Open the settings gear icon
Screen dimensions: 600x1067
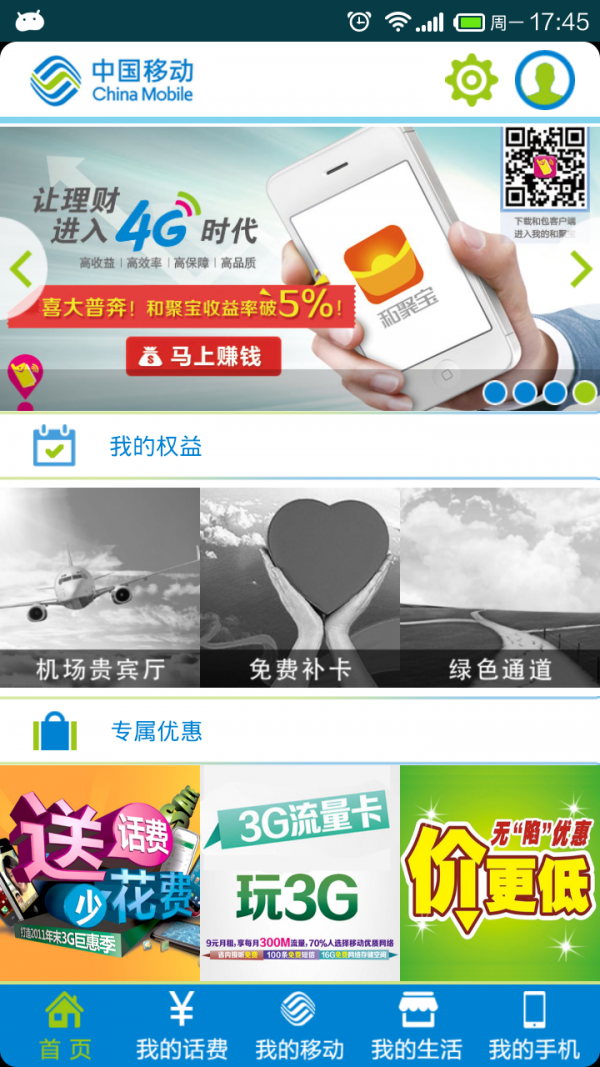point(471,80)
